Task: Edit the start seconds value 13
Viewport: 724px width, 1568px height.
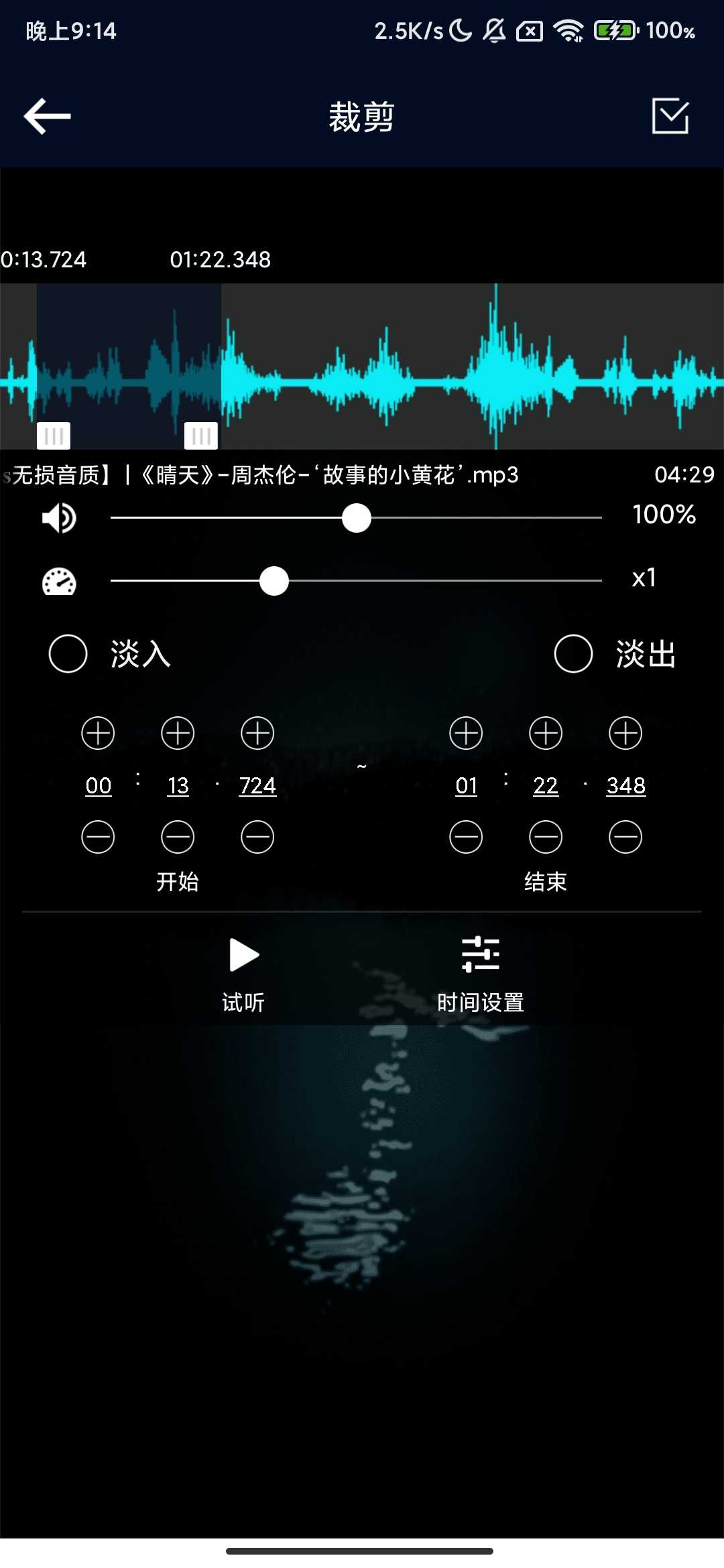Action: pos(178,785)
